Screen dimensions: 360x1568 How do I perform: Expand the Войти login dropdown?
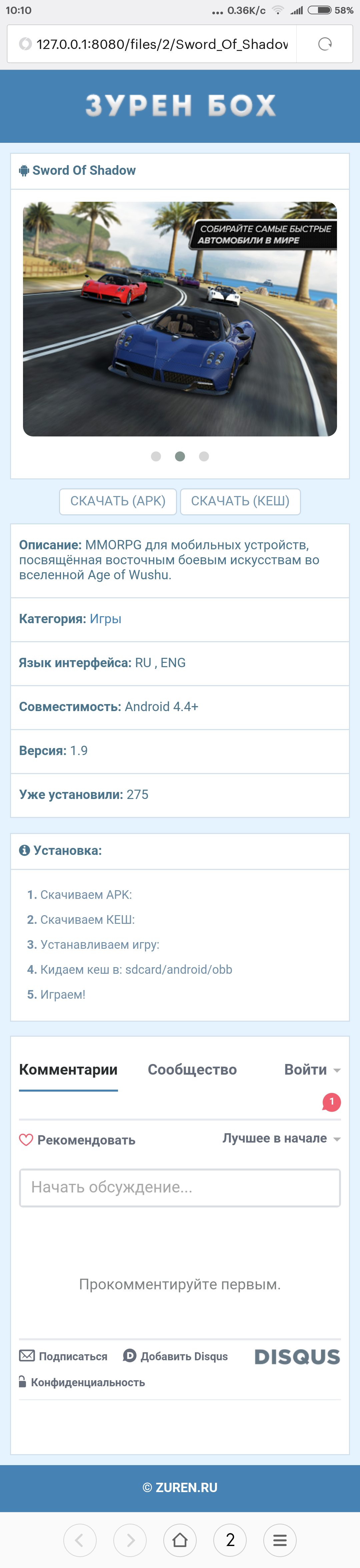pyautogui.click(x=311, y=1070)
